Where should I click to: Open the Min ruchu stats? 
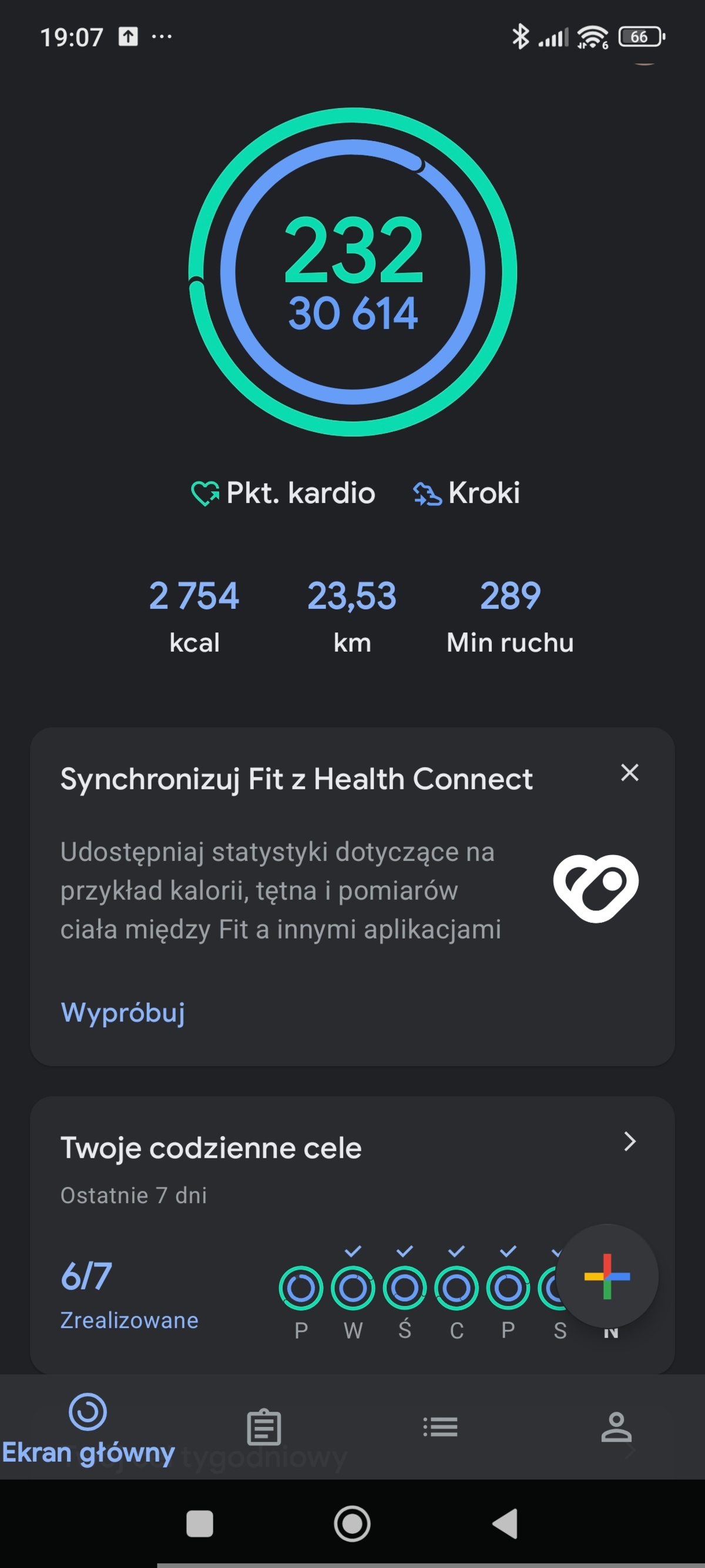510,616
